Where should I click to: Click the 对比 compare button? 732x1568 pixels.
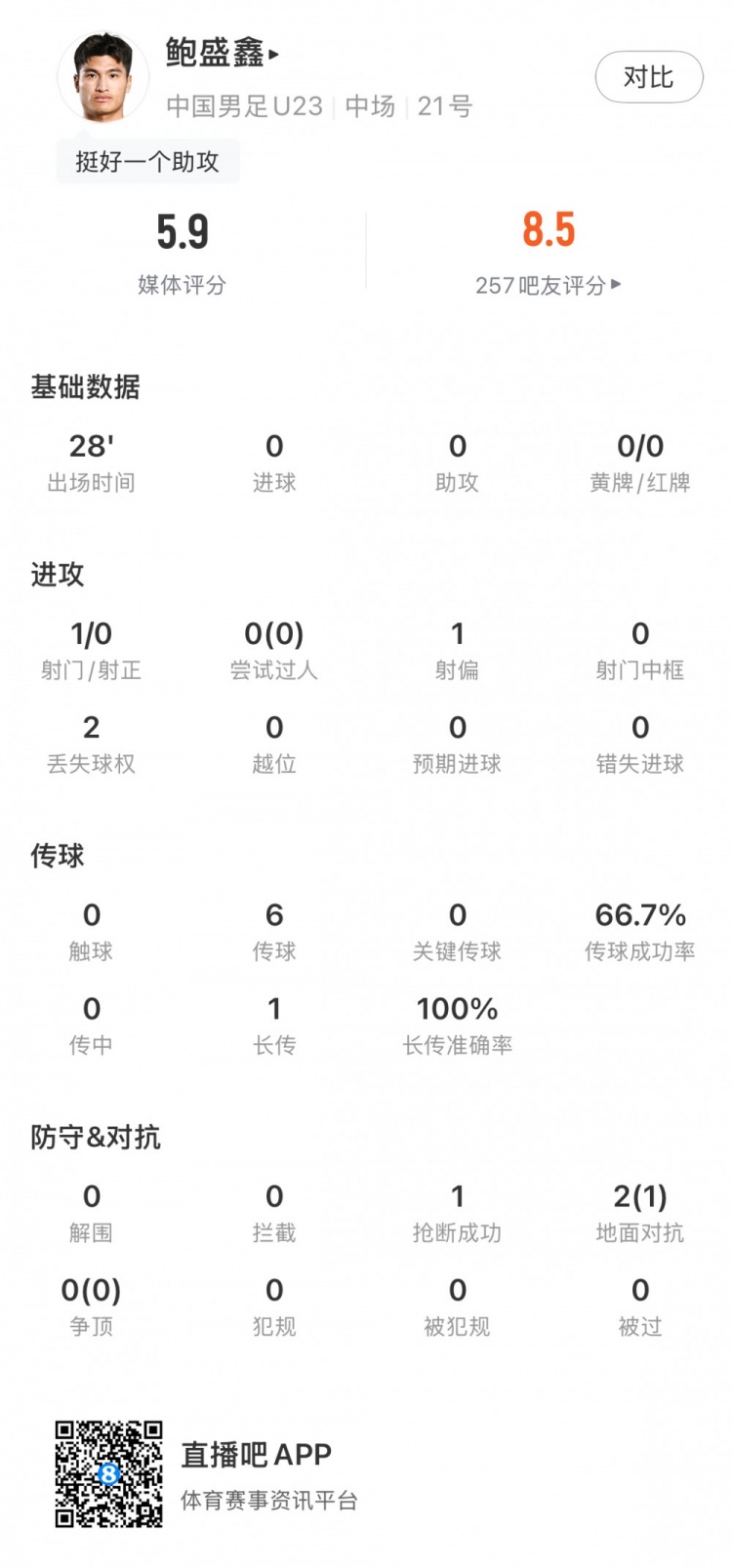[648, 77]
